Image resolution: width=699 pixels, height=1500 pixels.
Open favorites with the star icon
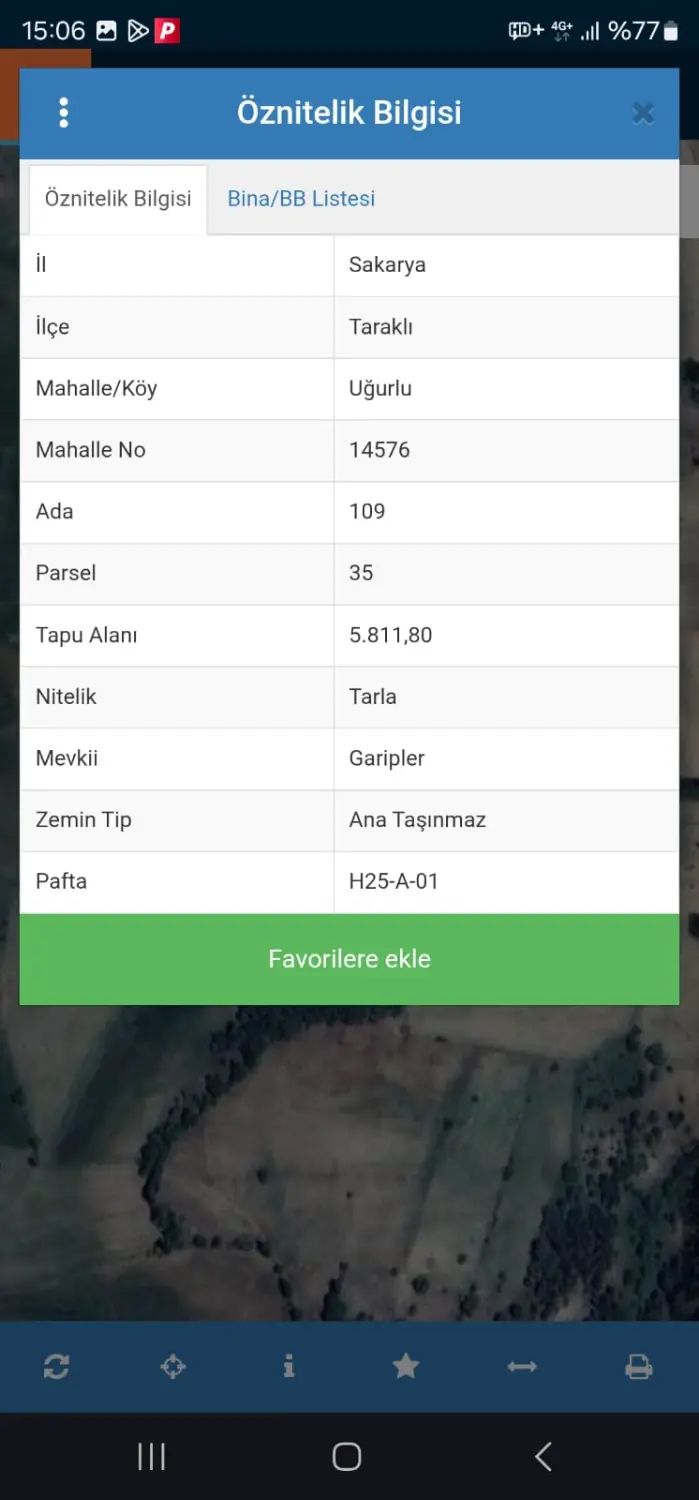[x=406, y=1366]
